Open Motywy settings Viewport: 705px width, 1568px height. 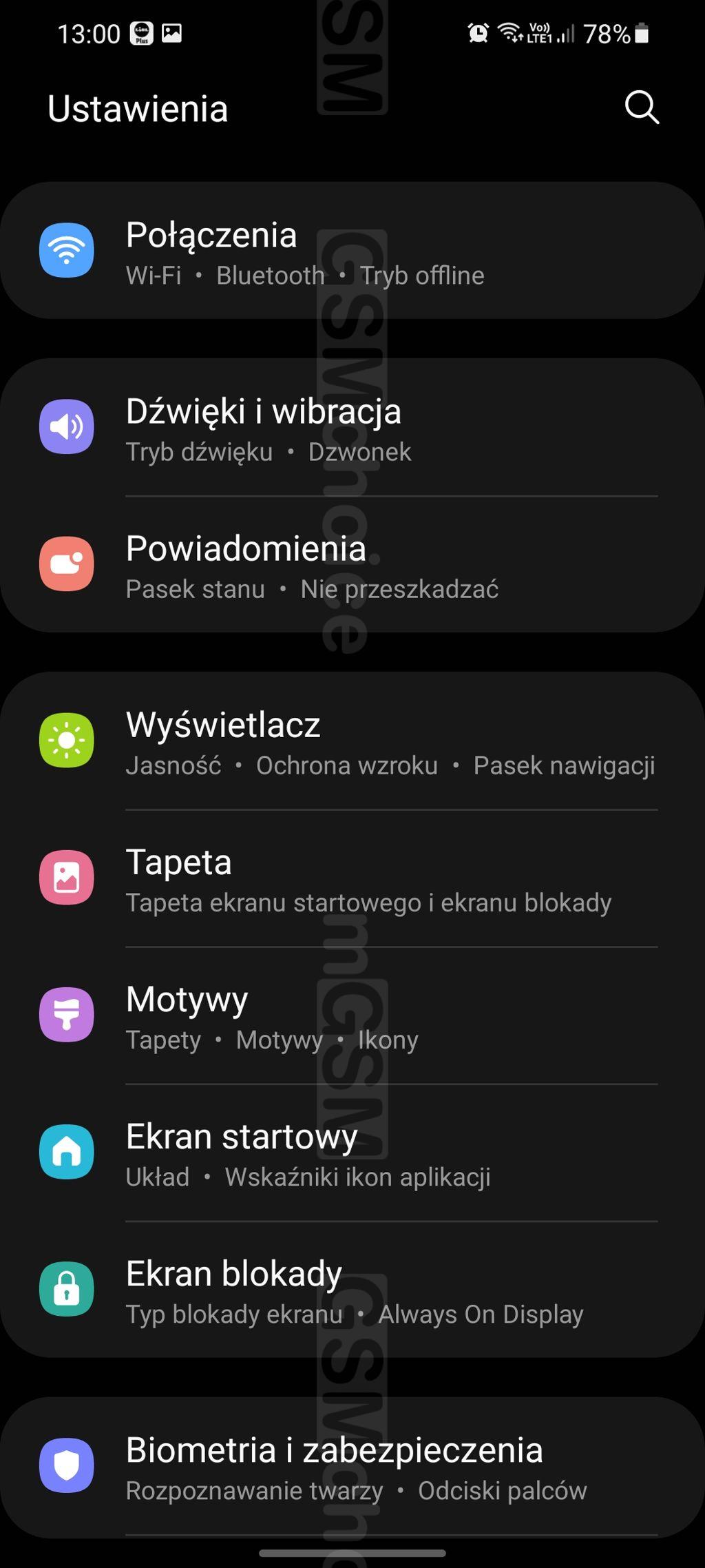(352, 1015)
